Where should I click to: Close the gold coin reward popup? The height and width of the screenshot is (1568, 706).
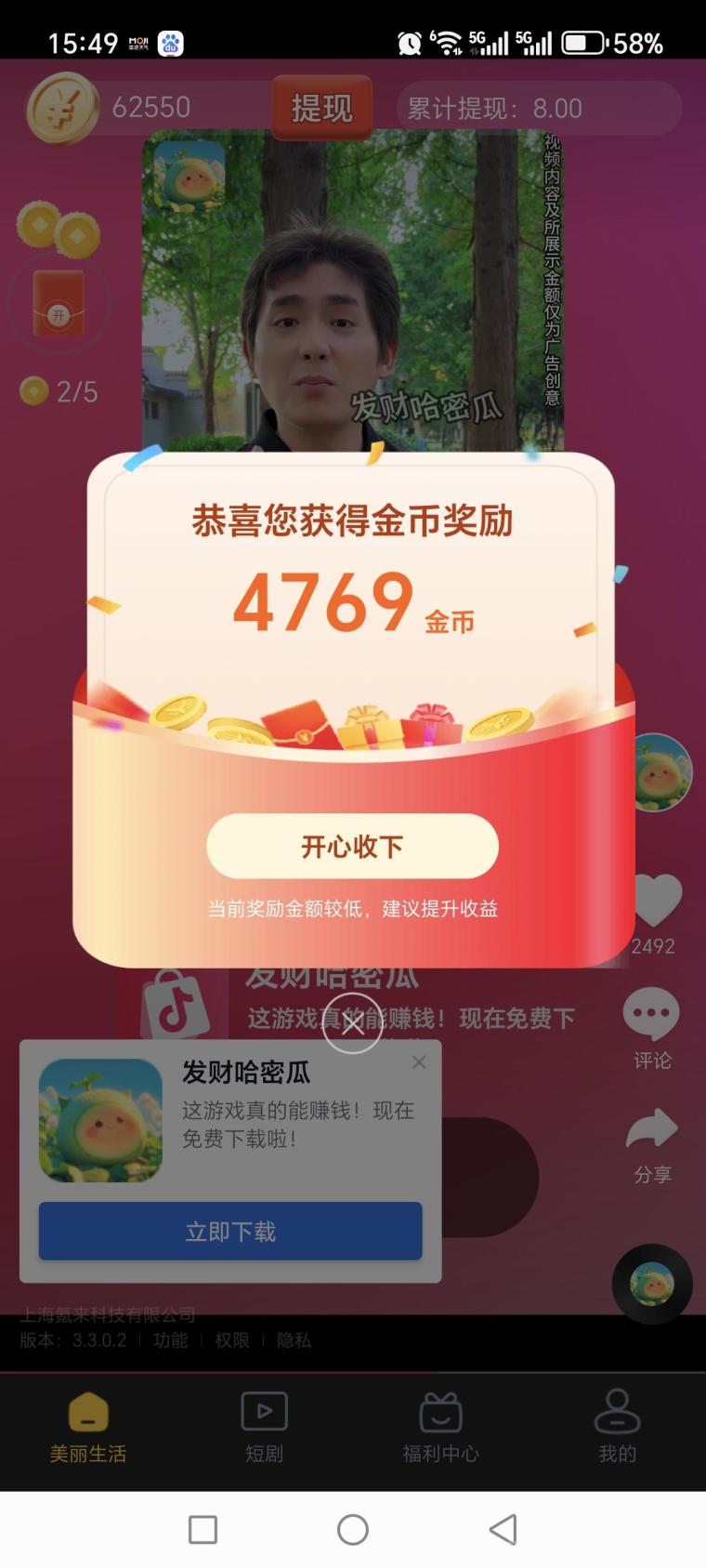pyautogui.click(x=352, y=1024)
